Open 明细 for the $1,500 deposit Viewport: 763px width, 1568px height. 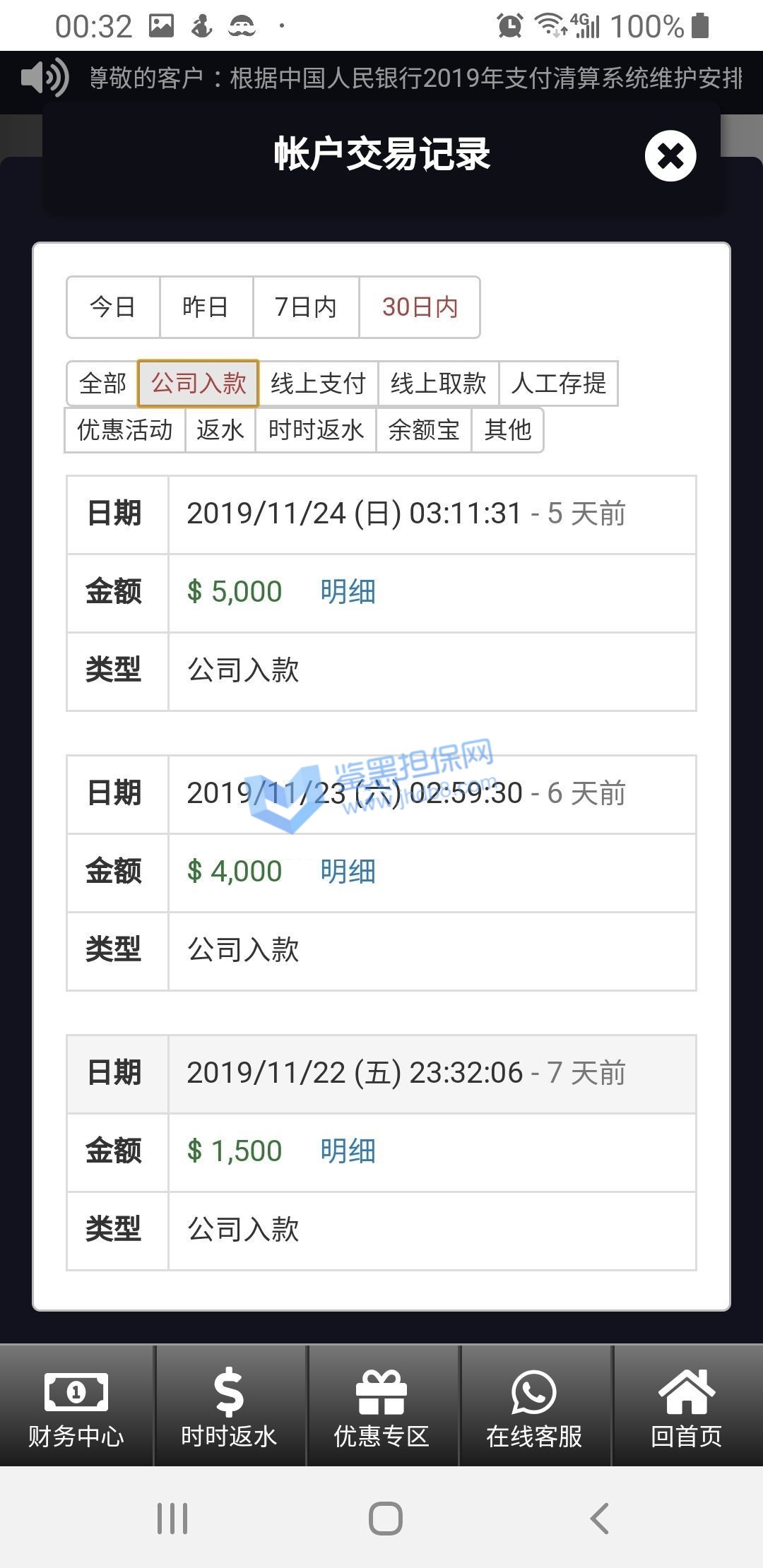point(348,1151)
